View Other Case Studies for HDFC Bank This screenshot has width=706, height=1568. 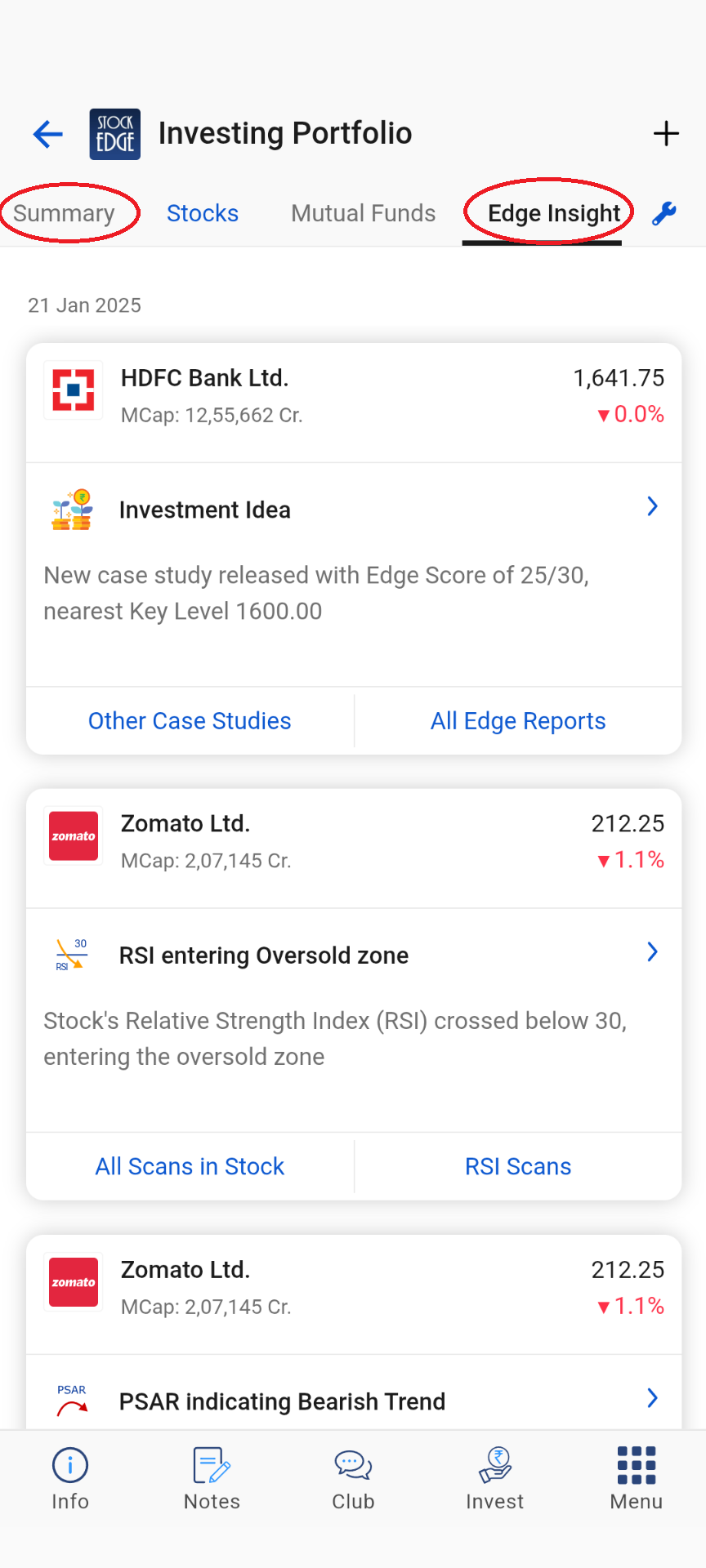pos(189,720)
